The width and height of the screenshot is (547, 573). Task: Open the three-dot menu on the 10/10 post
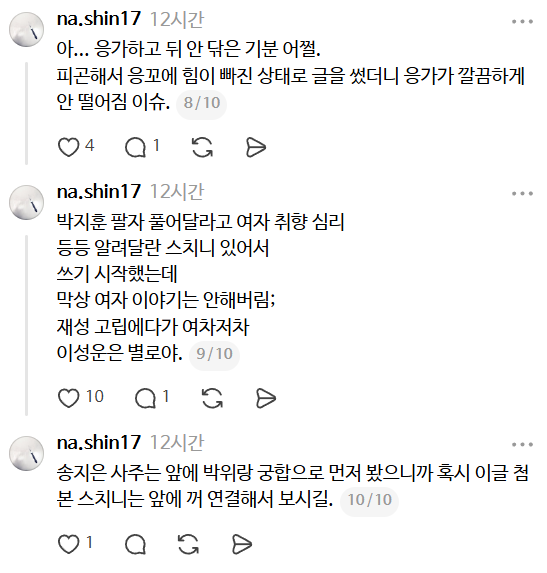pyautogui.click(x=522, y=444)
